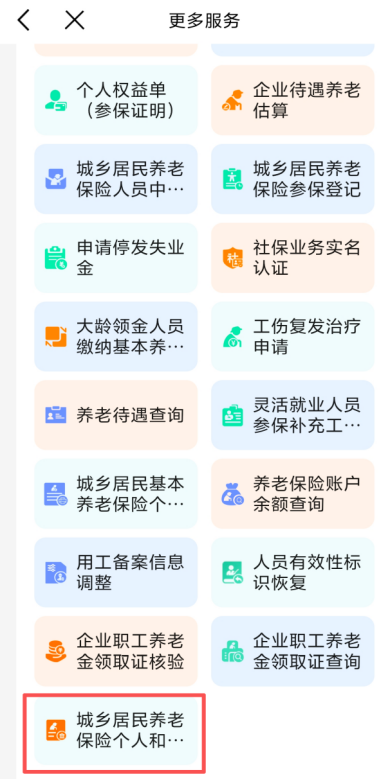Select 城乡居民基本养老保险个… card
Image resolution: width=390 pixels, height=779 pixels.
coord(116,493)
